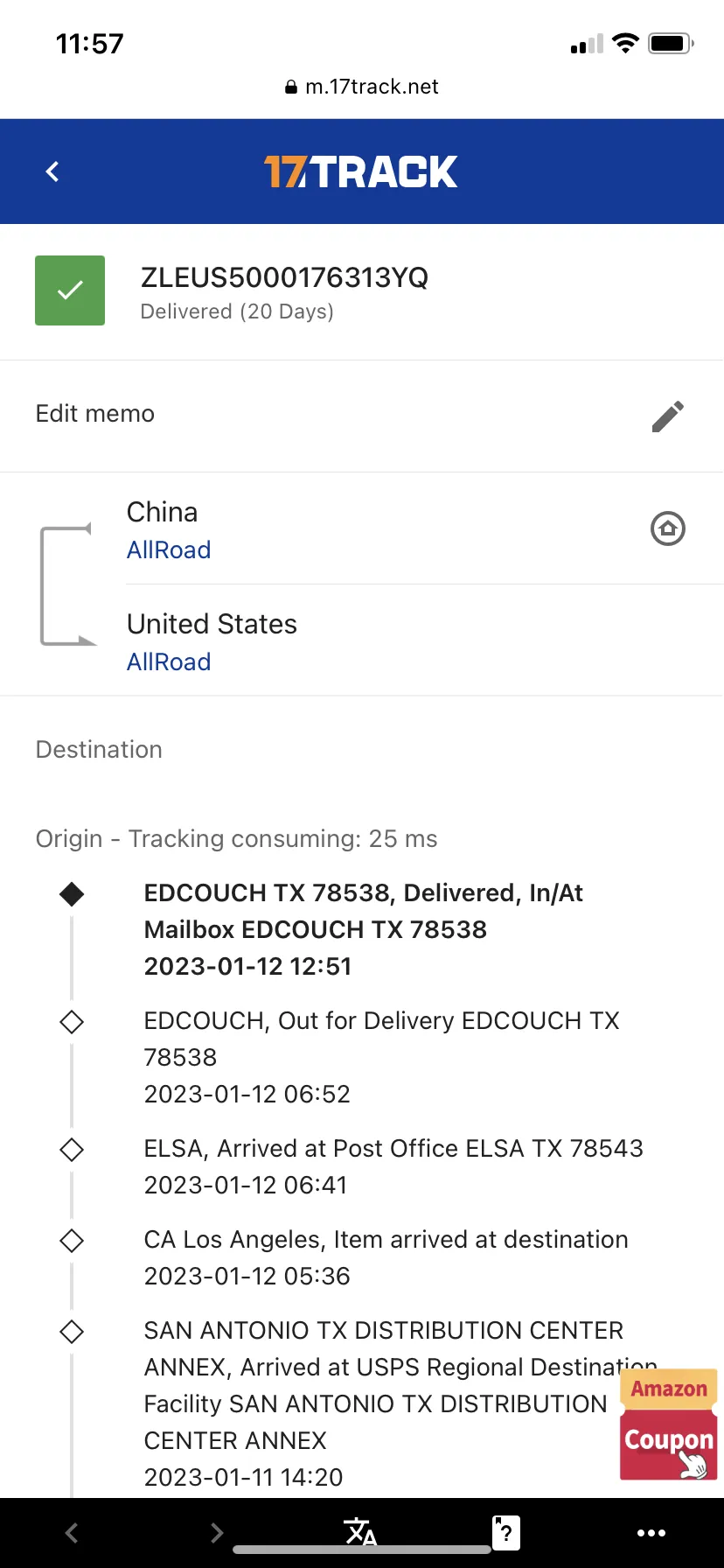
Task: Navigate forward with browser forward chevron
Action: coord(217,1532)
